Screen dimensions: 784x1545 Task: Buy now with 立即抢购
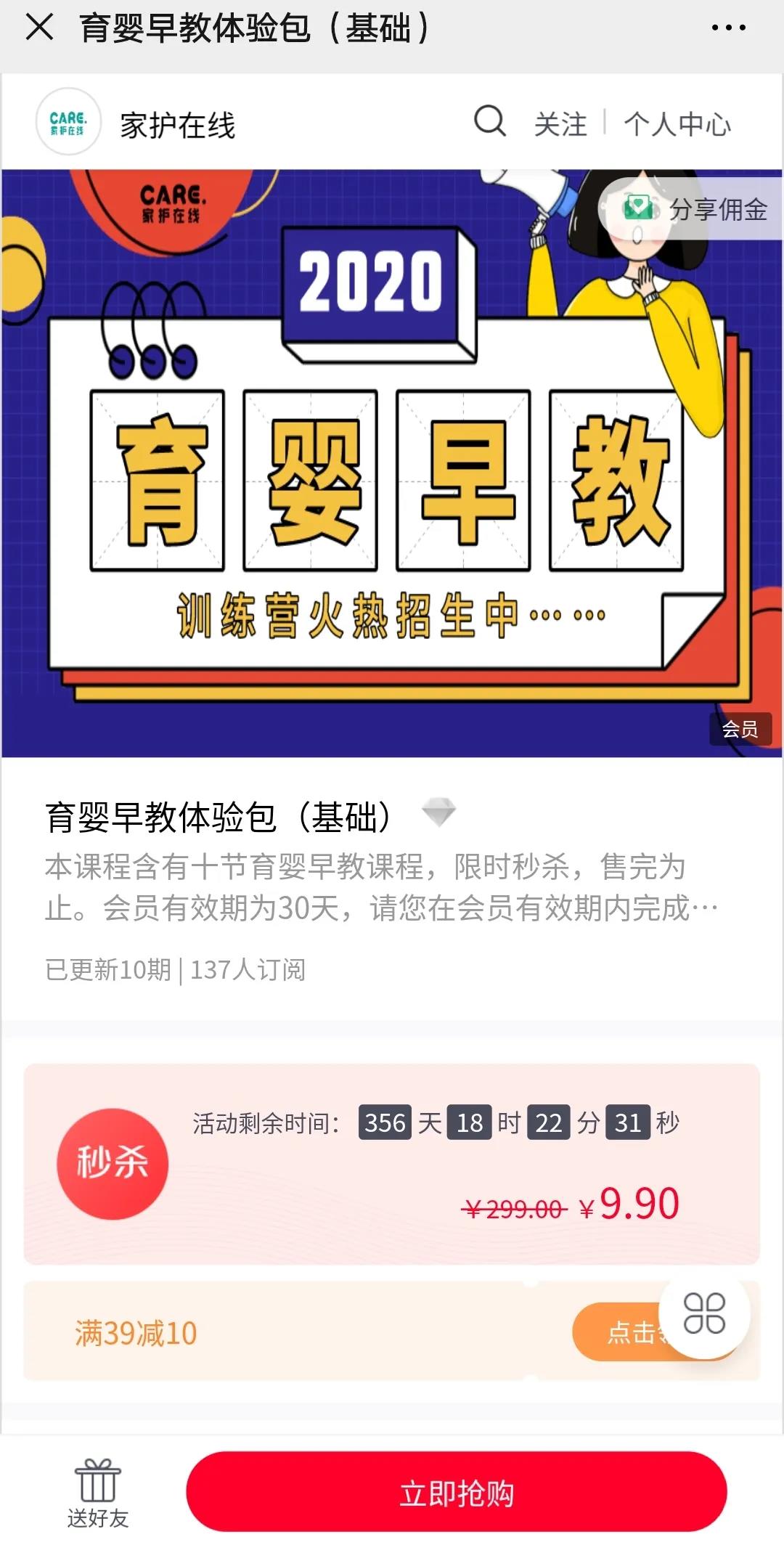coord(456,1493)
